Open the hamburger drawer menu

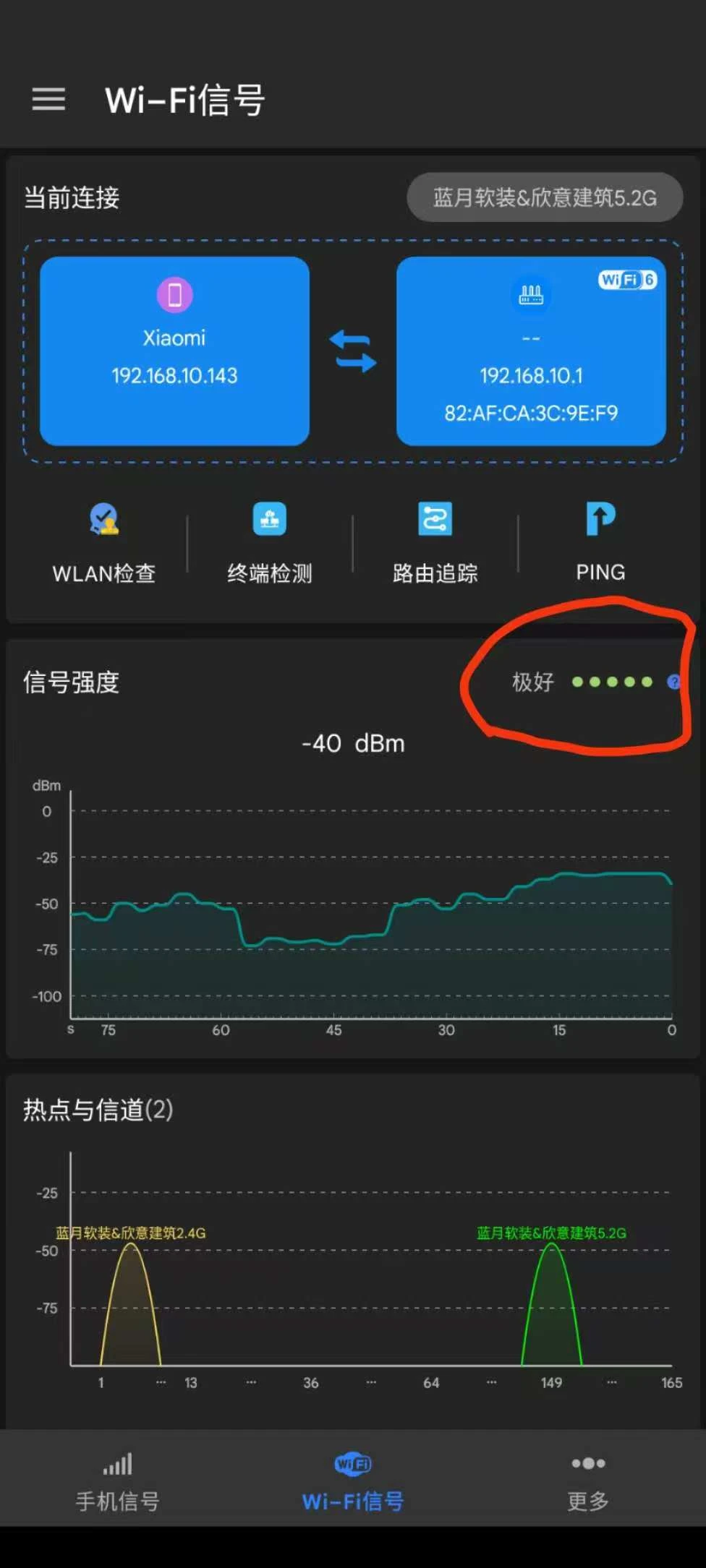(48, 99)
